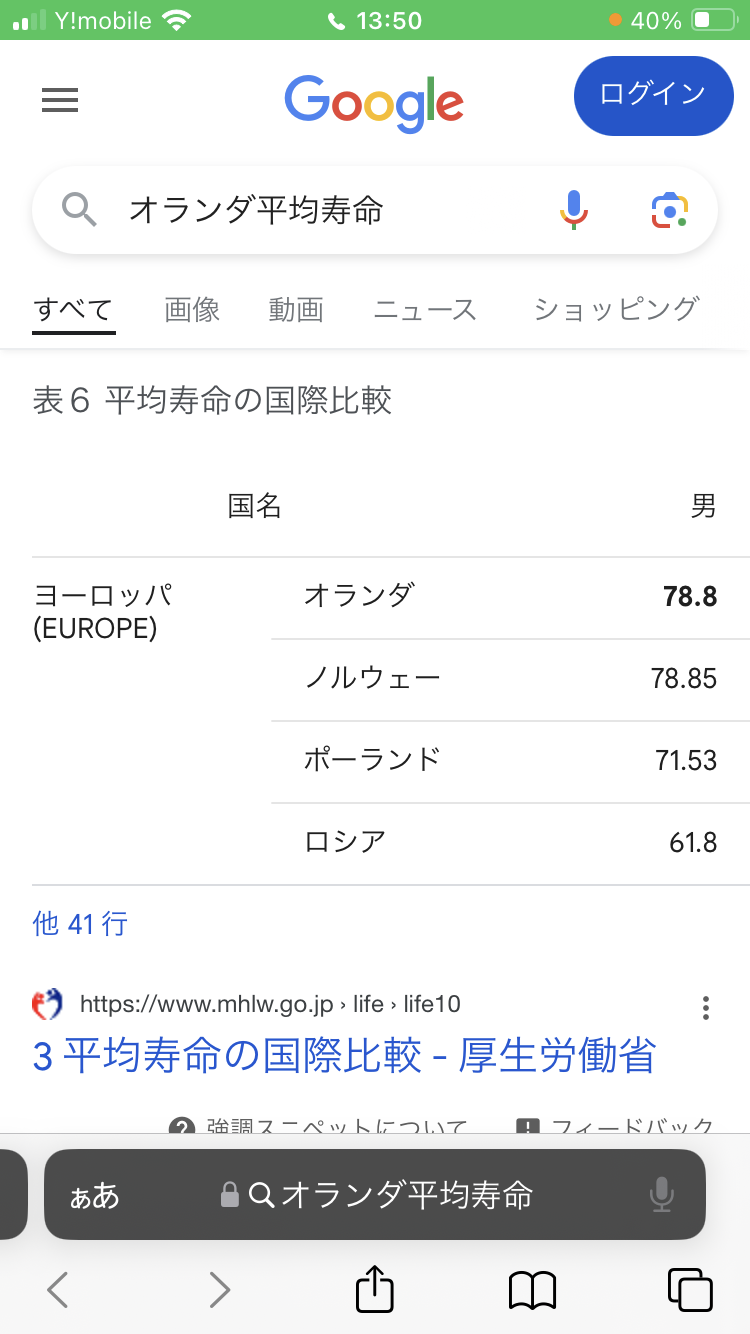Go back to the previous page
Screen dimensions: 750x1334
coord(58,1290)
